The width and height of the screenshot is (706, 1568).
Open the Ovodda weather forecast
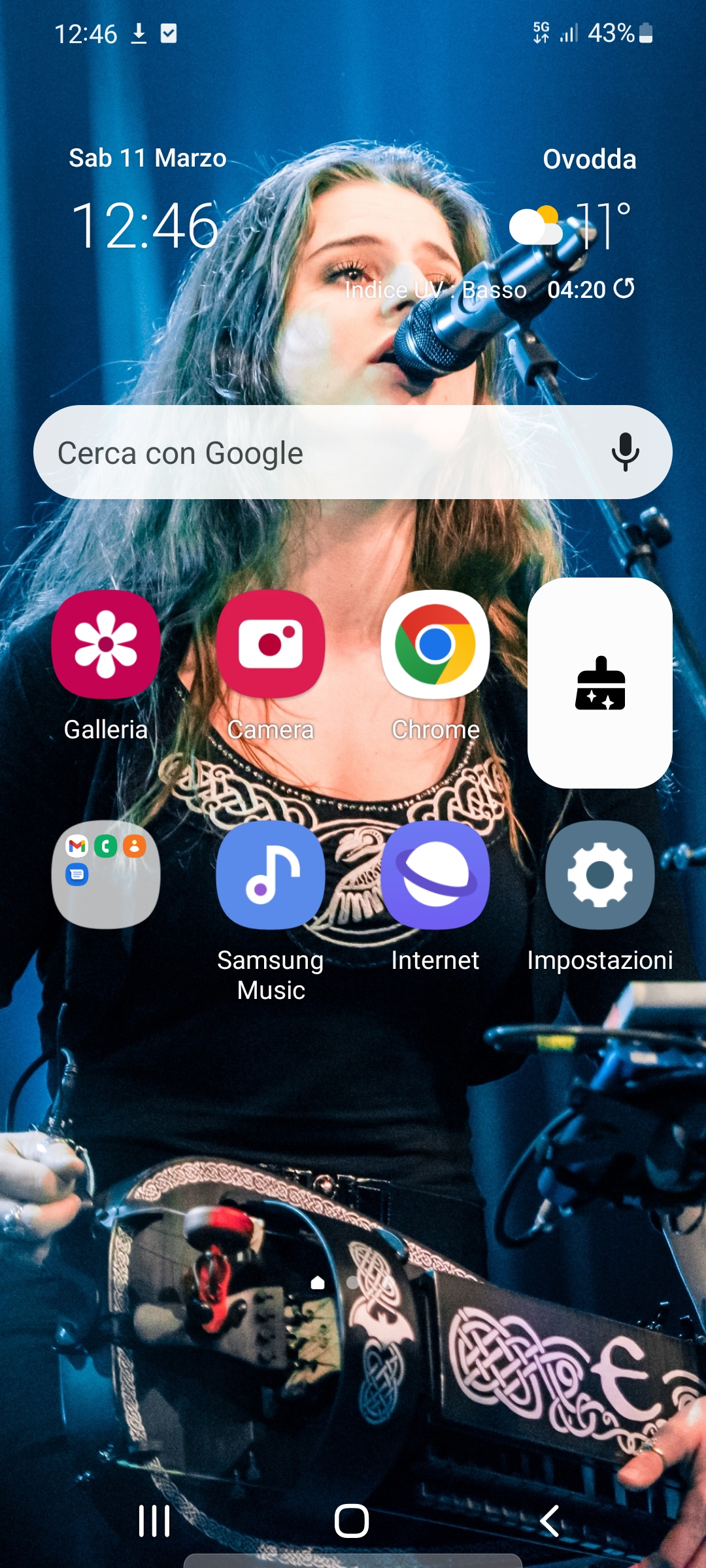(589, 159)
